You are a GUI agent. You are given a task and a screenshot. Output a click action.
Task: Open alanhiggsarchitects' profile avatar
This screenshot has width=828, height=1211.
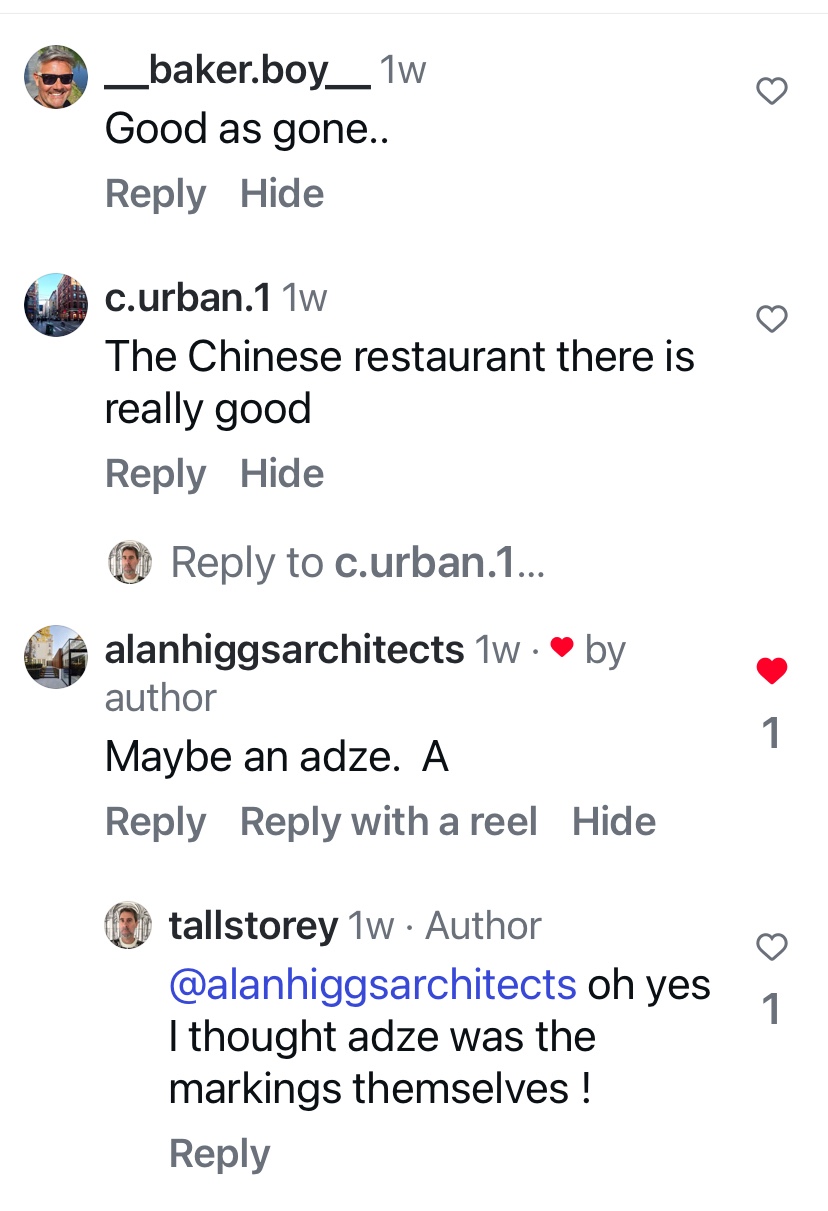point(56,657)
